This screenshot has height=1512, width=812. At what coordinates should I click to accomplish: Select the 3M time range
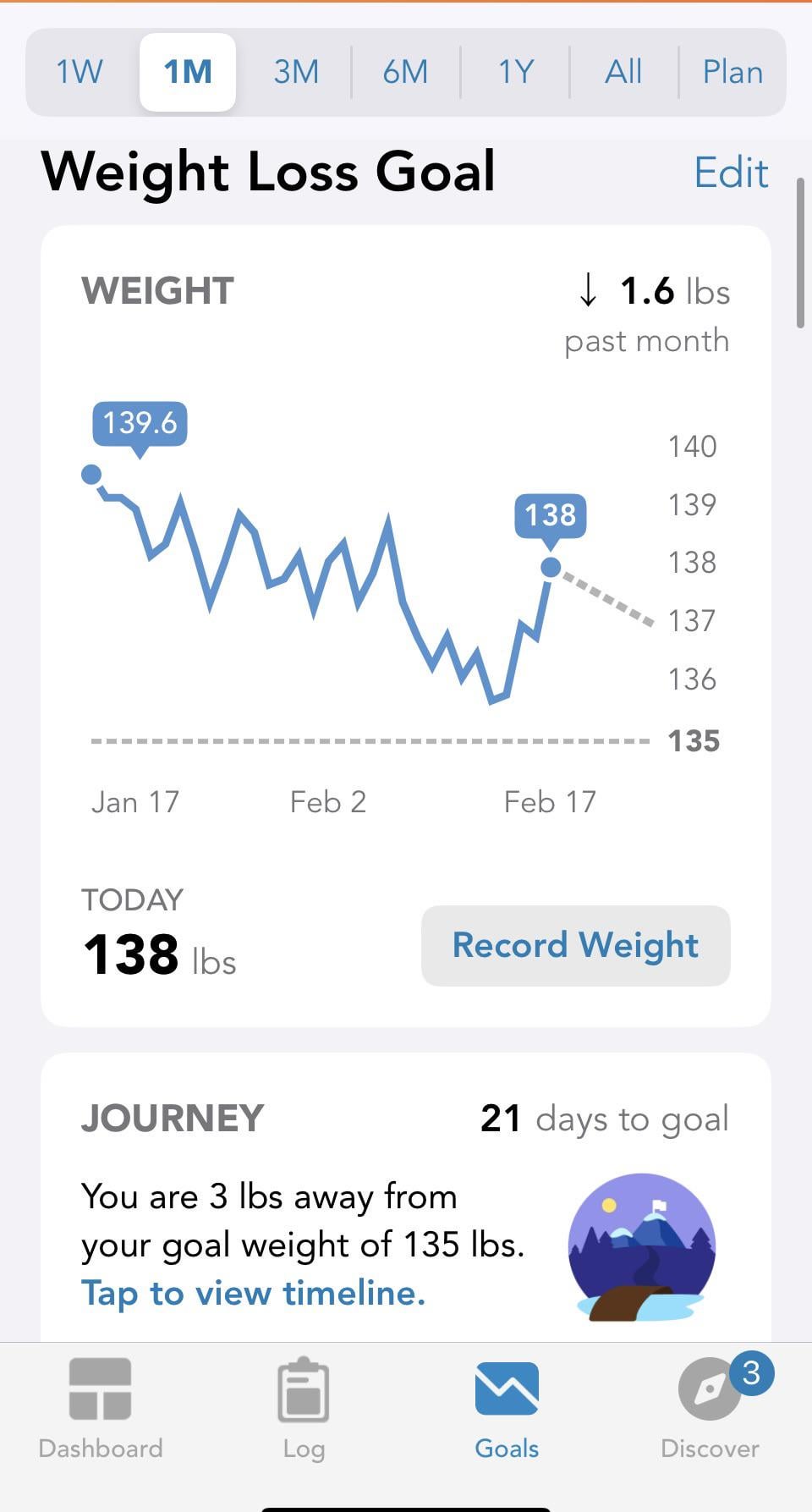(296, 72)
